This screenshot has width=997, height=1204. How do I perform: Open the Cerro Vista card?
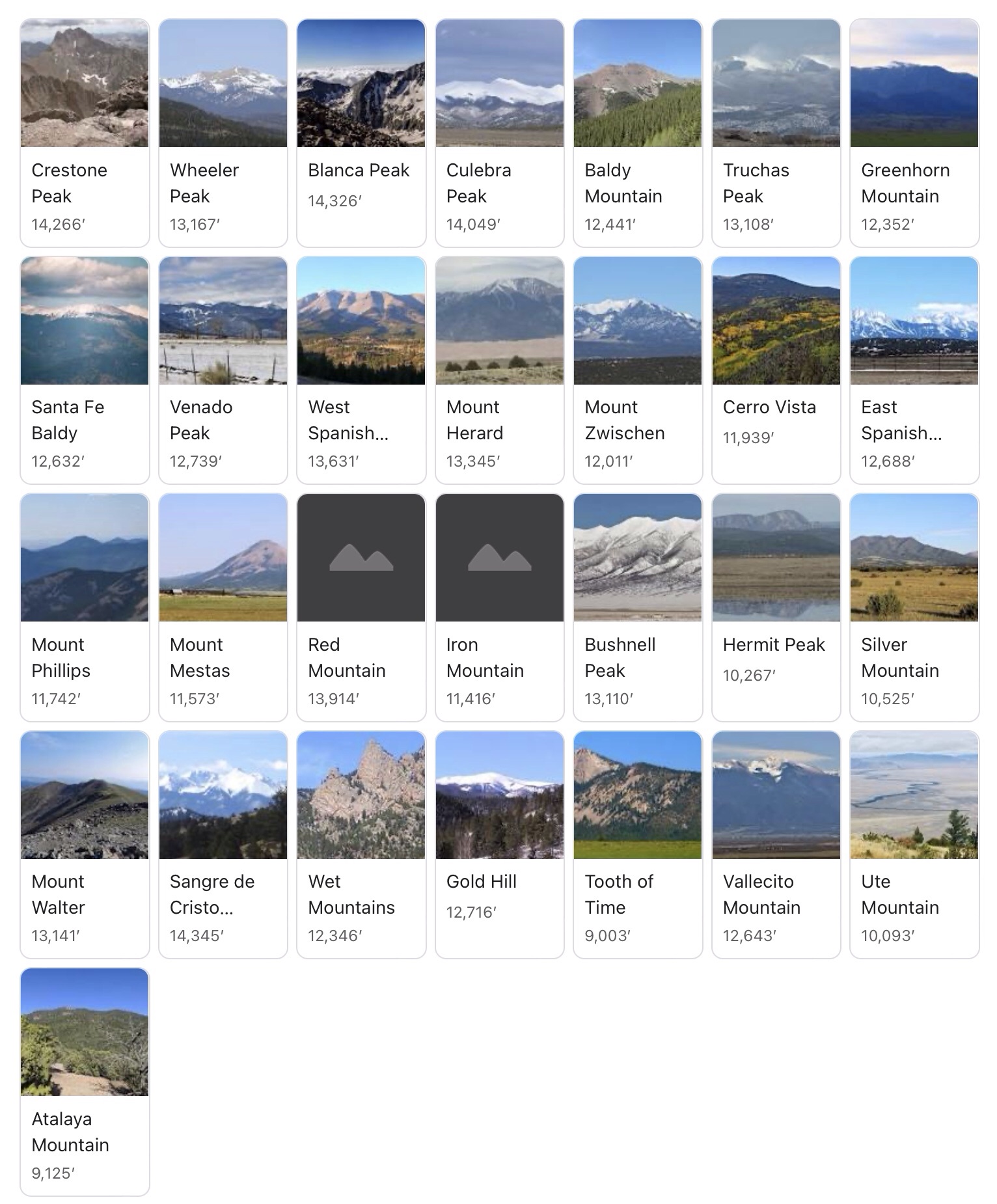tap(776, 370)
